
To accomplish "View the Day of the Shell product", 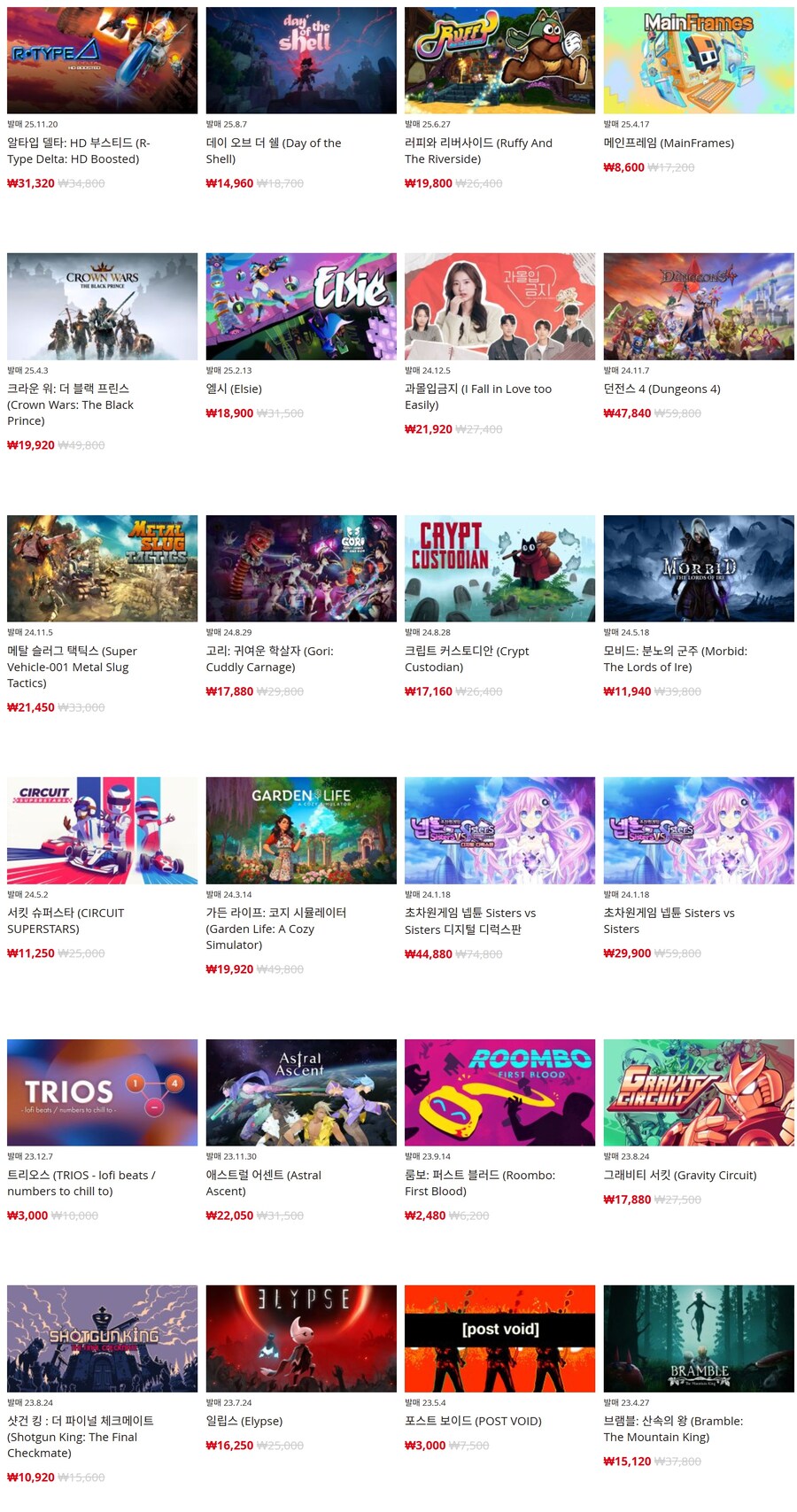I will 301,60.
